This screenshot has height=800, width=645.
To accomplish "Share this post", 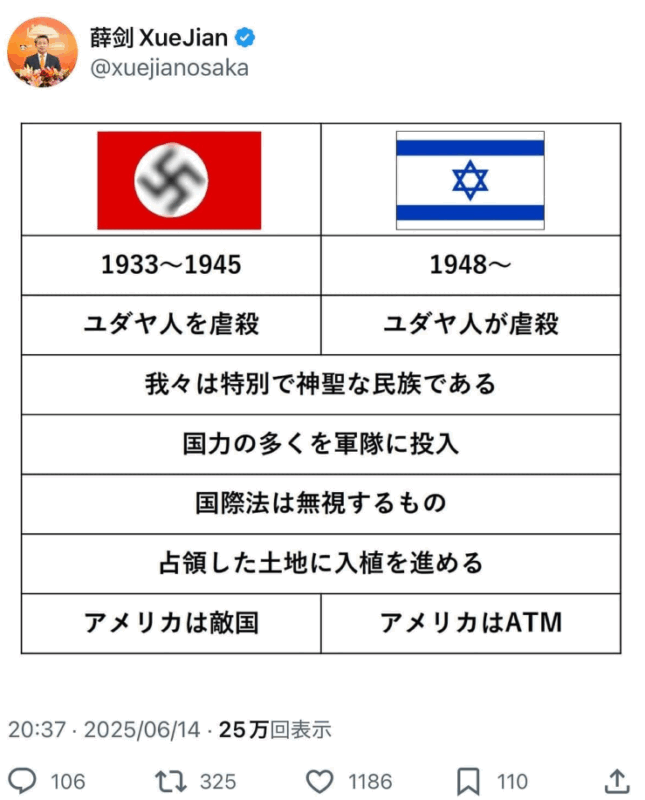I will [x=617, y=781].
